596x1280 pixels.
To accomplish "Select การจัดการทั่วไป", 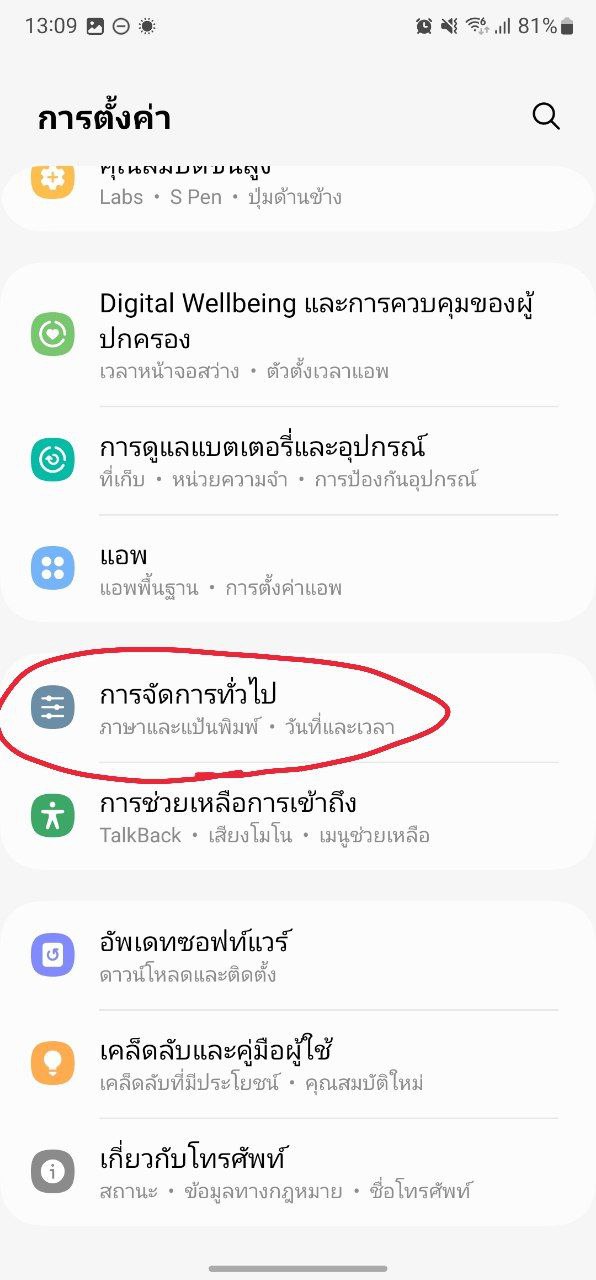I will pyautogui.click(x=298, y=708).
